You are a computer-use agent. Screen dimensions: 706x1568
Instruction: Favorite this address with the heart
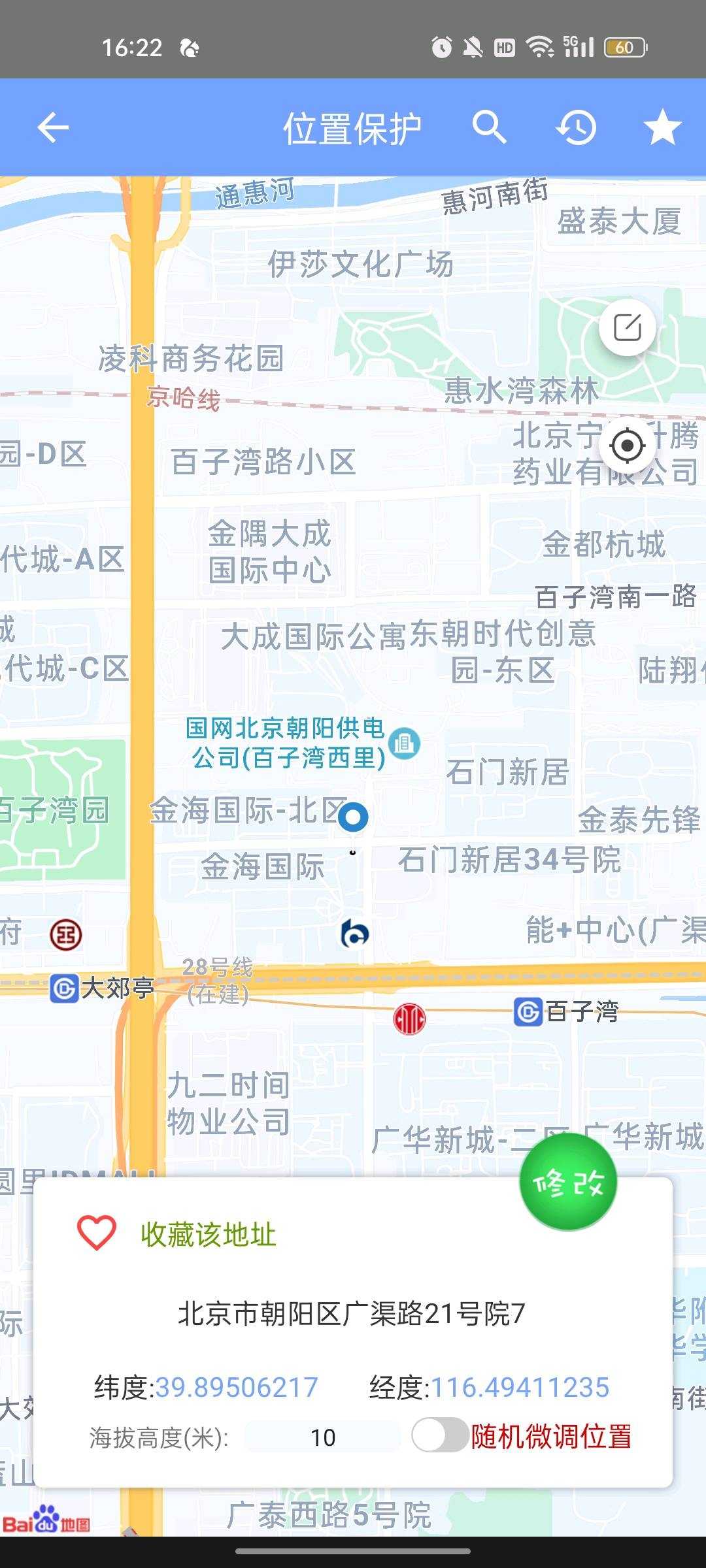(97, 1233)
